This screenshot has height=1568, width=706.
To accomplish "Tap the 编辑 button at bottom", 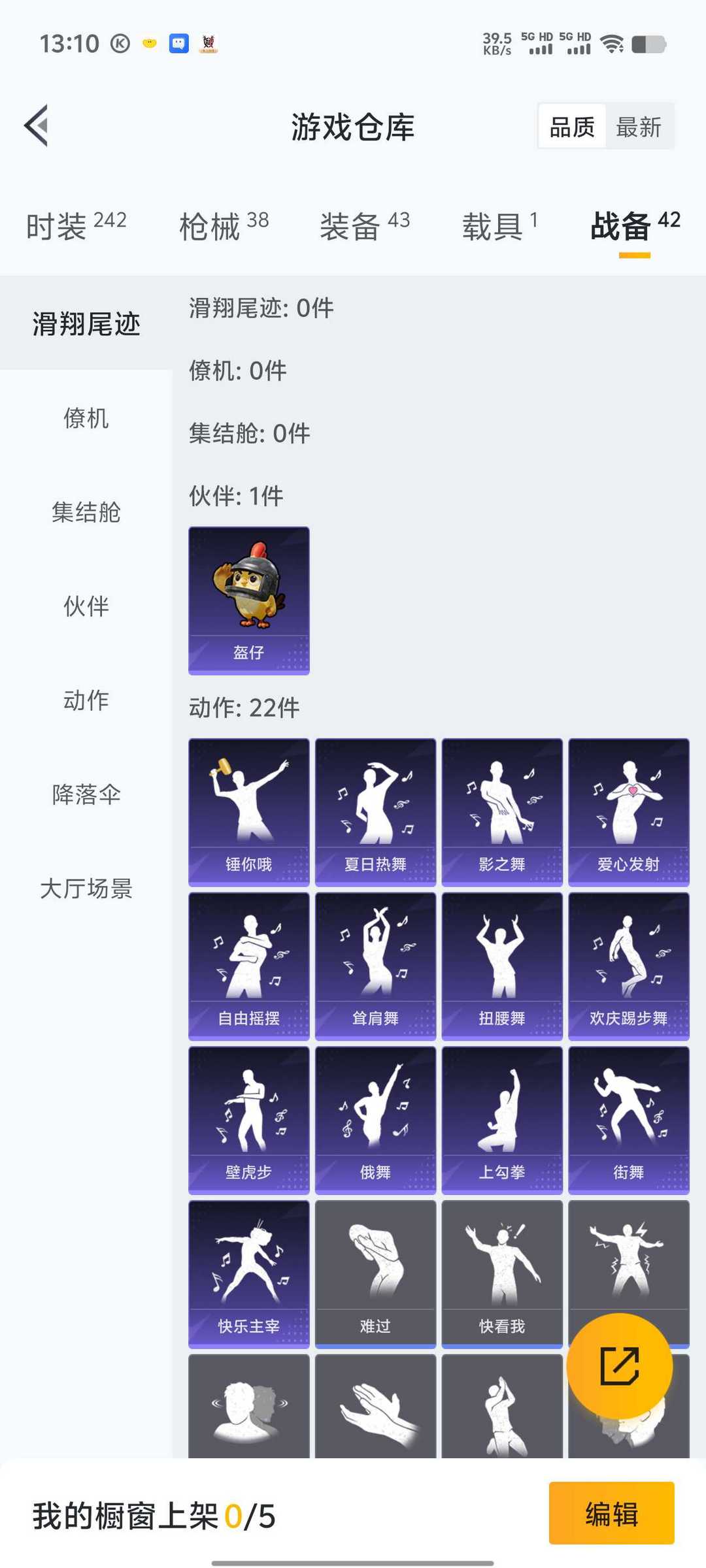I will point(611,1514).
